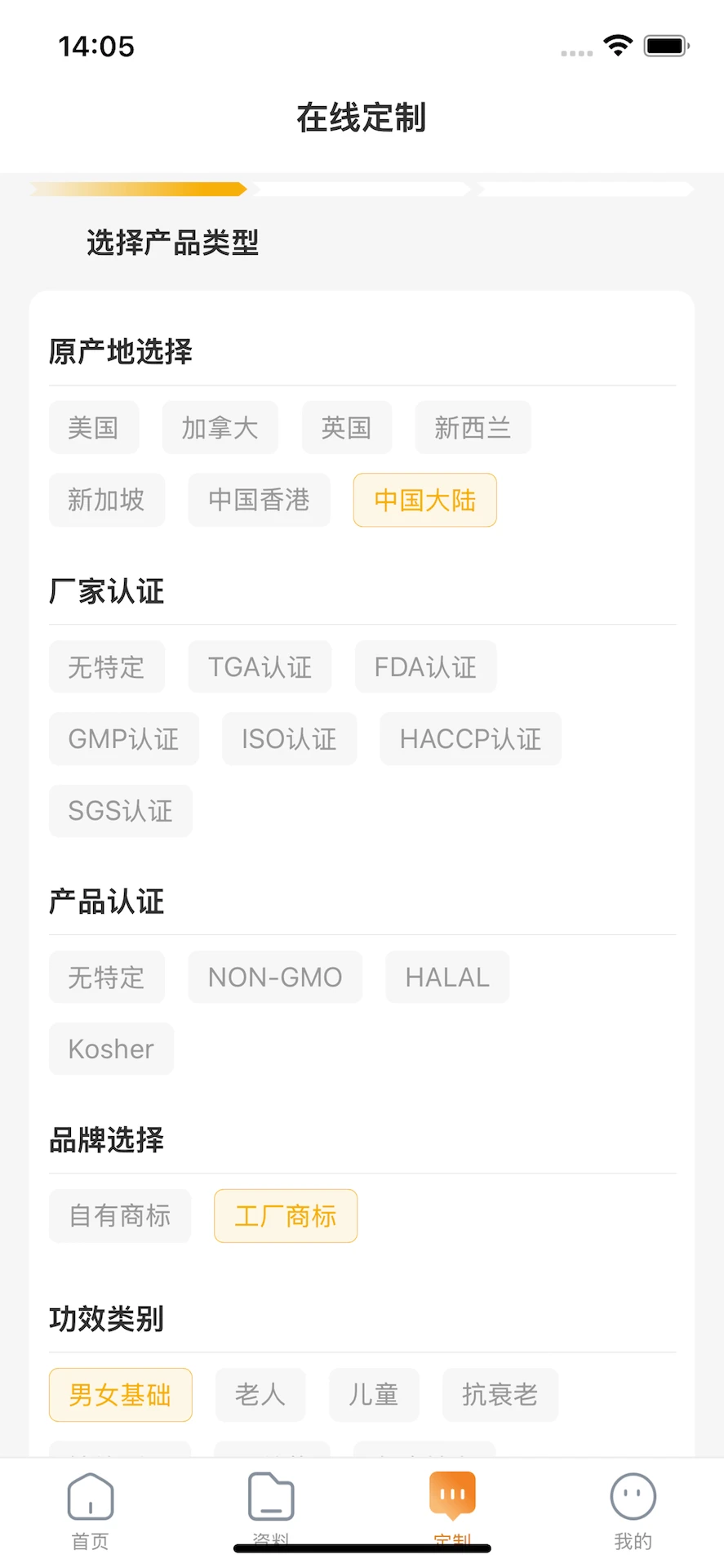Tap GMP认证 option
Screen dimensions: 724x1568
pyautogui.click(x=123, y=739)
